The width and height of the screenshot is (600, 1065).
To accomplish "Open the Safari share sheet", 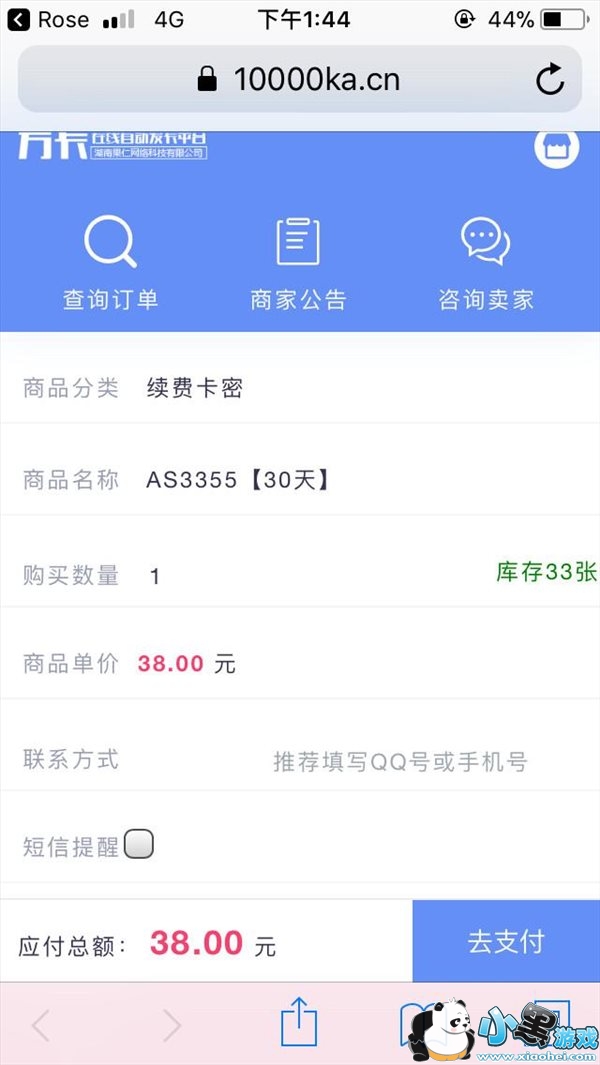I will [x=298, y=1024].
